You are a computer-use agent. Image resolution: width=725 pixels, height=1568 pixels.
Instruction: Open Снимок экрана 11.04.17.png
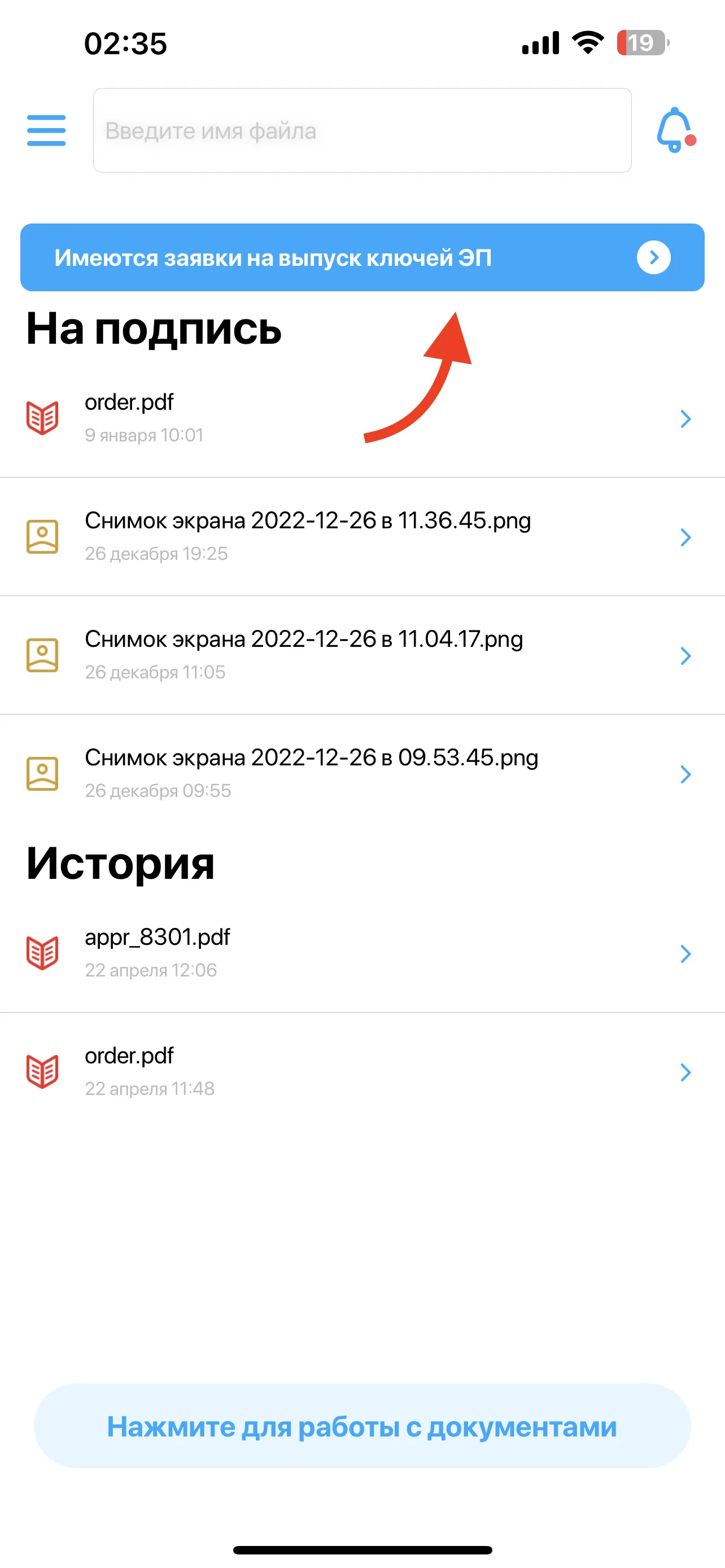pos(362,655)
